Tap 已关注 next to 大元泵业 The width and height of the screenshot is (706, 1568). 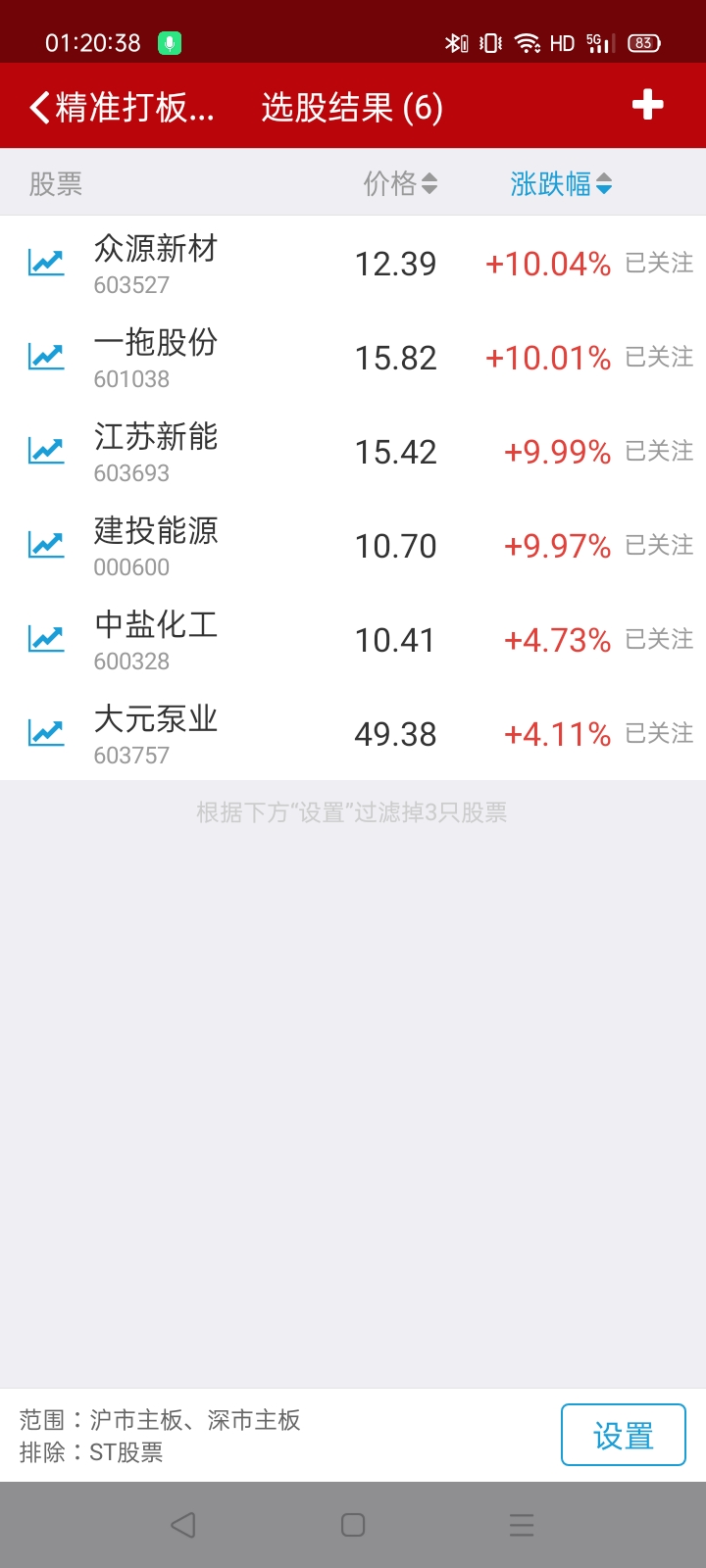point(659,733)
